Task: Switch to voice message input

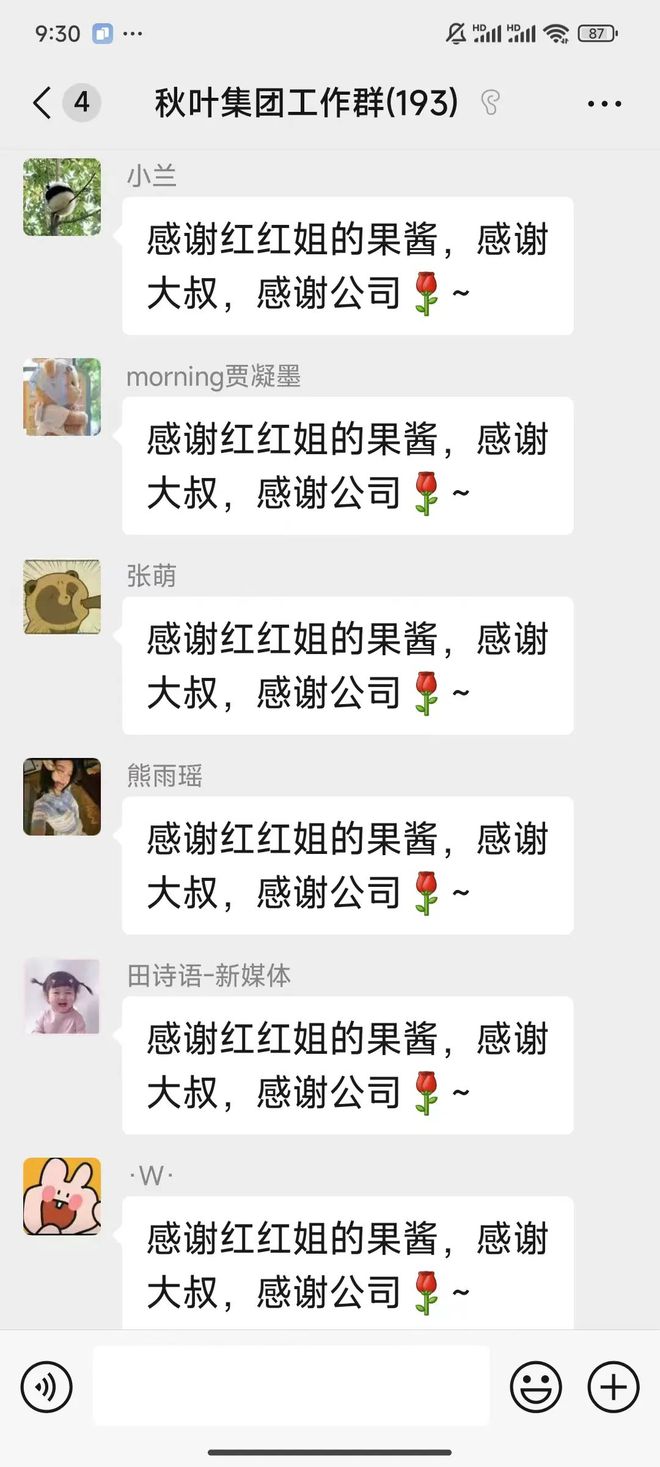Action: [46, 1386]
